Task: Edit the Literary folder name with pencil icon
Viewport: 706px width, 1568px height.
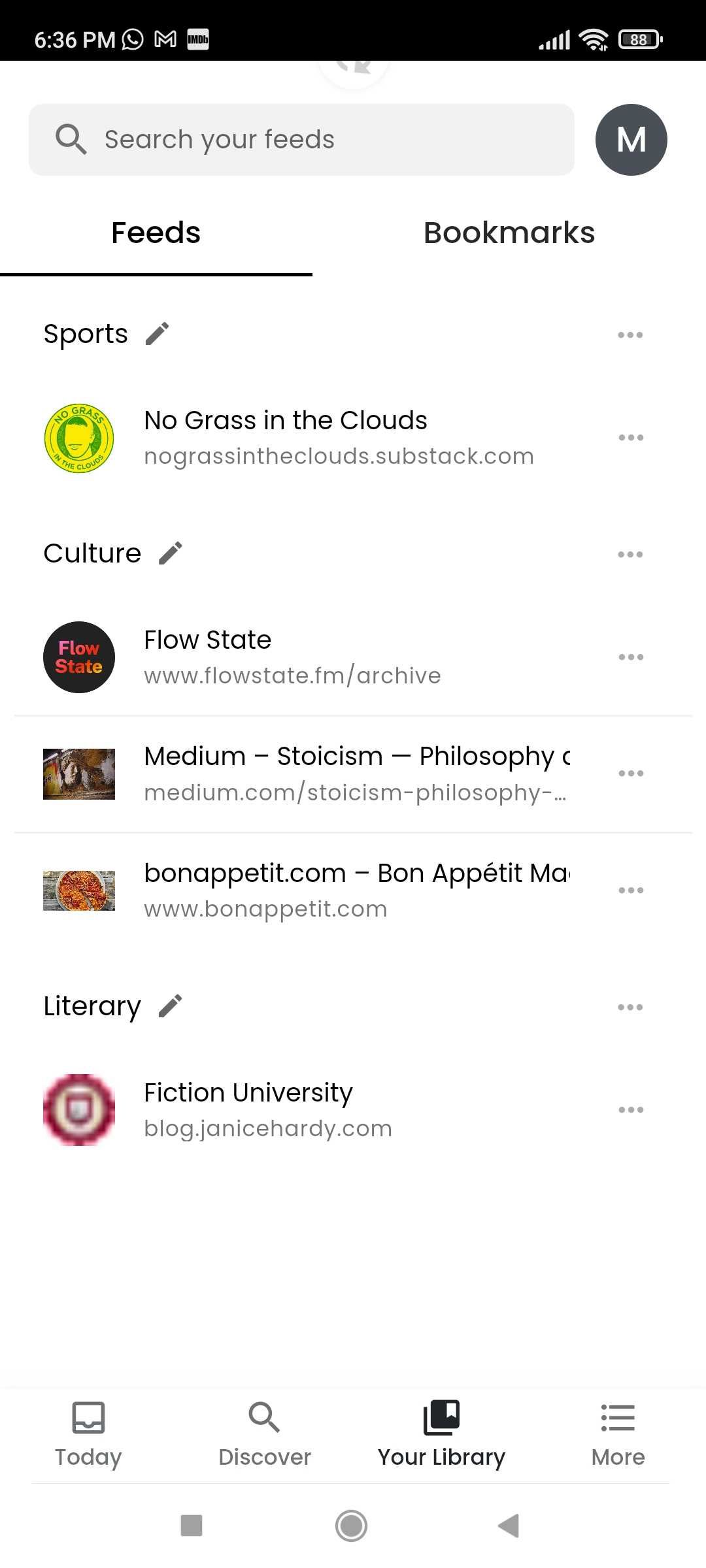Action: click(x=169, y=1005)
